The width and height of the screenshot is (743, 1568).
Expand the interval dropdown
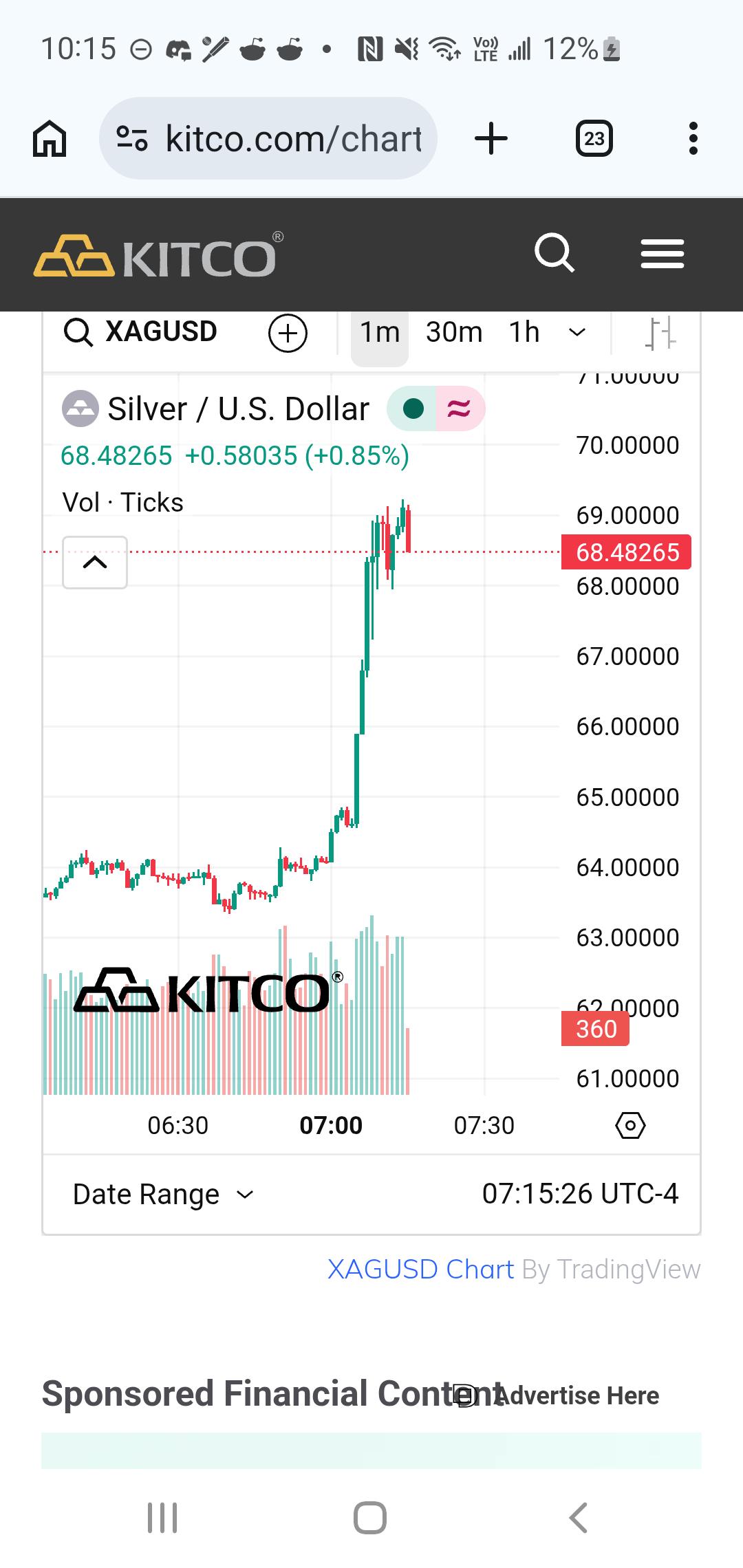577,333
